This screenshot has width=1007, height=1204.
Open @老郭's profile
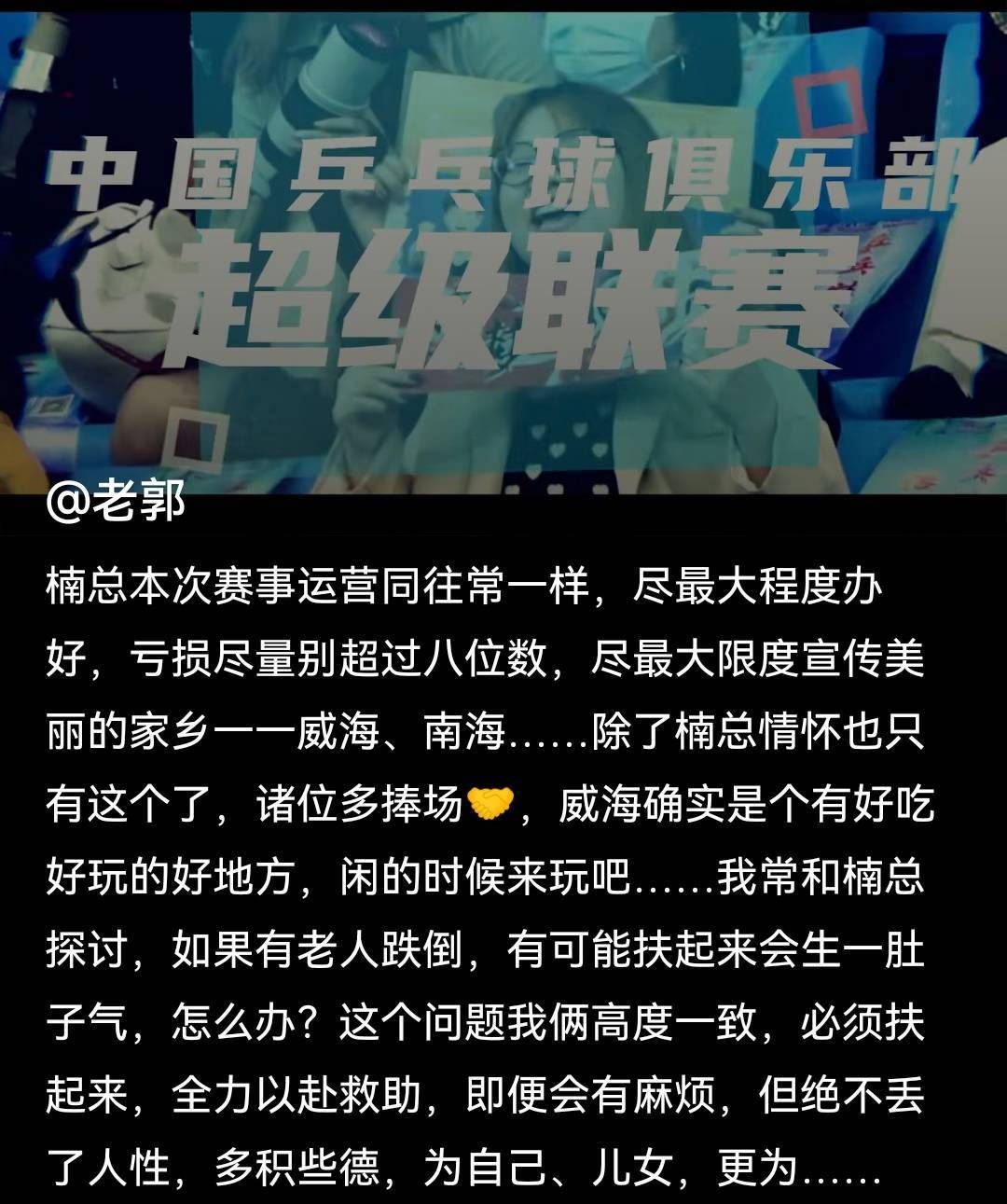click(x=115, y=504)
